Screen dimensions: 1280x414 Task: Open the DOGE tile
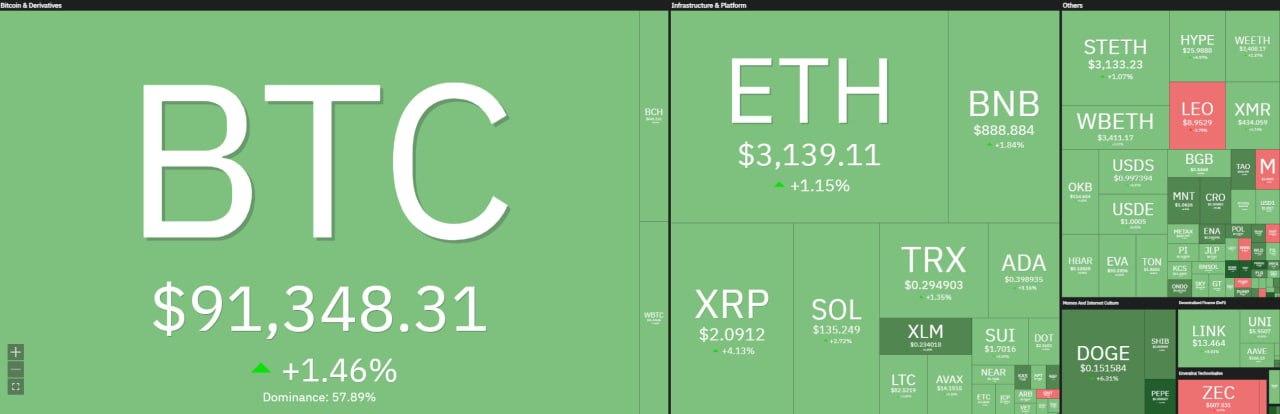(1102, 358)
